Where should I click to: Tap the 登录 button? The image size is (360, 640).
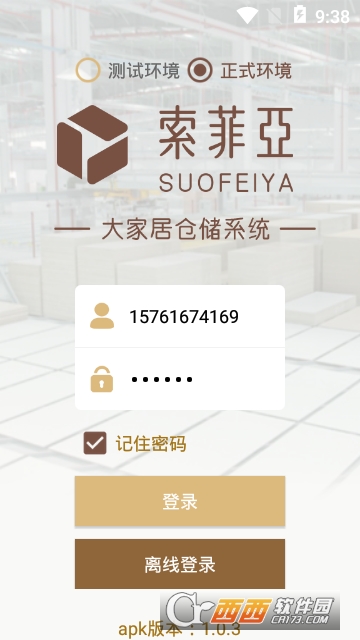(x=180, y=501)
